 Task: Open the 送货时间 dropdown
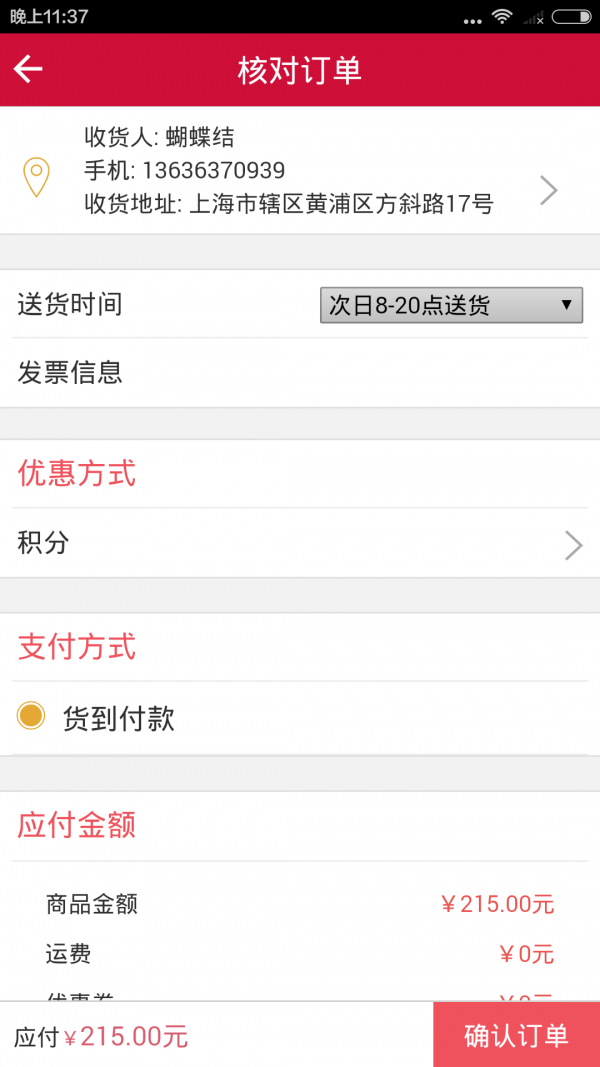click(451, 305)
